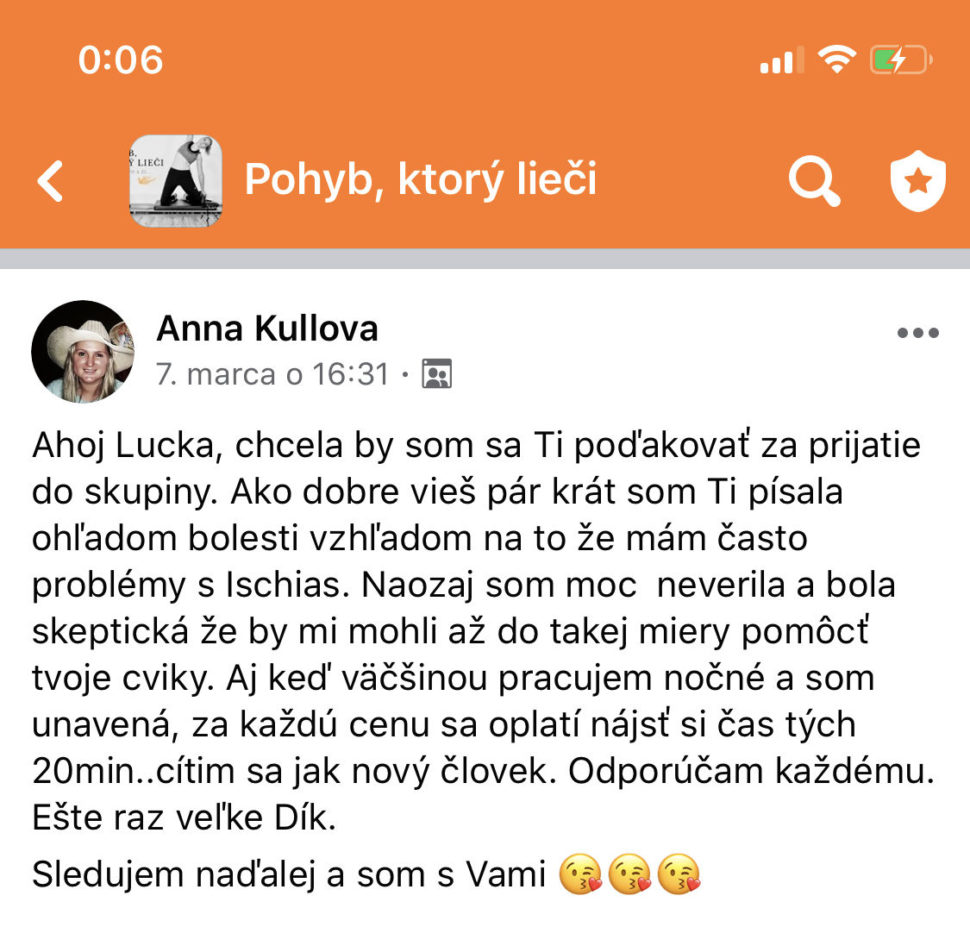
Task: View Anna Kullova's profile picture
Action: click(x=83, y=352)
